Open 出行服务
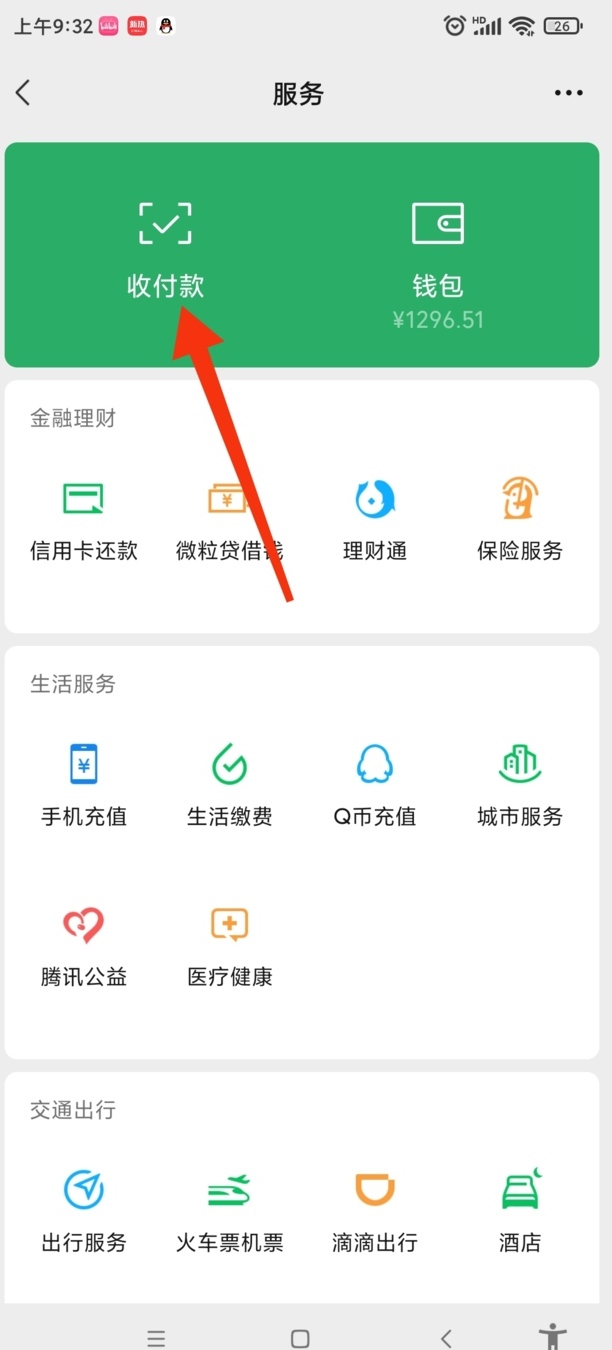The height and width of the screenshot is (1350, 612). pos(84,1212)
